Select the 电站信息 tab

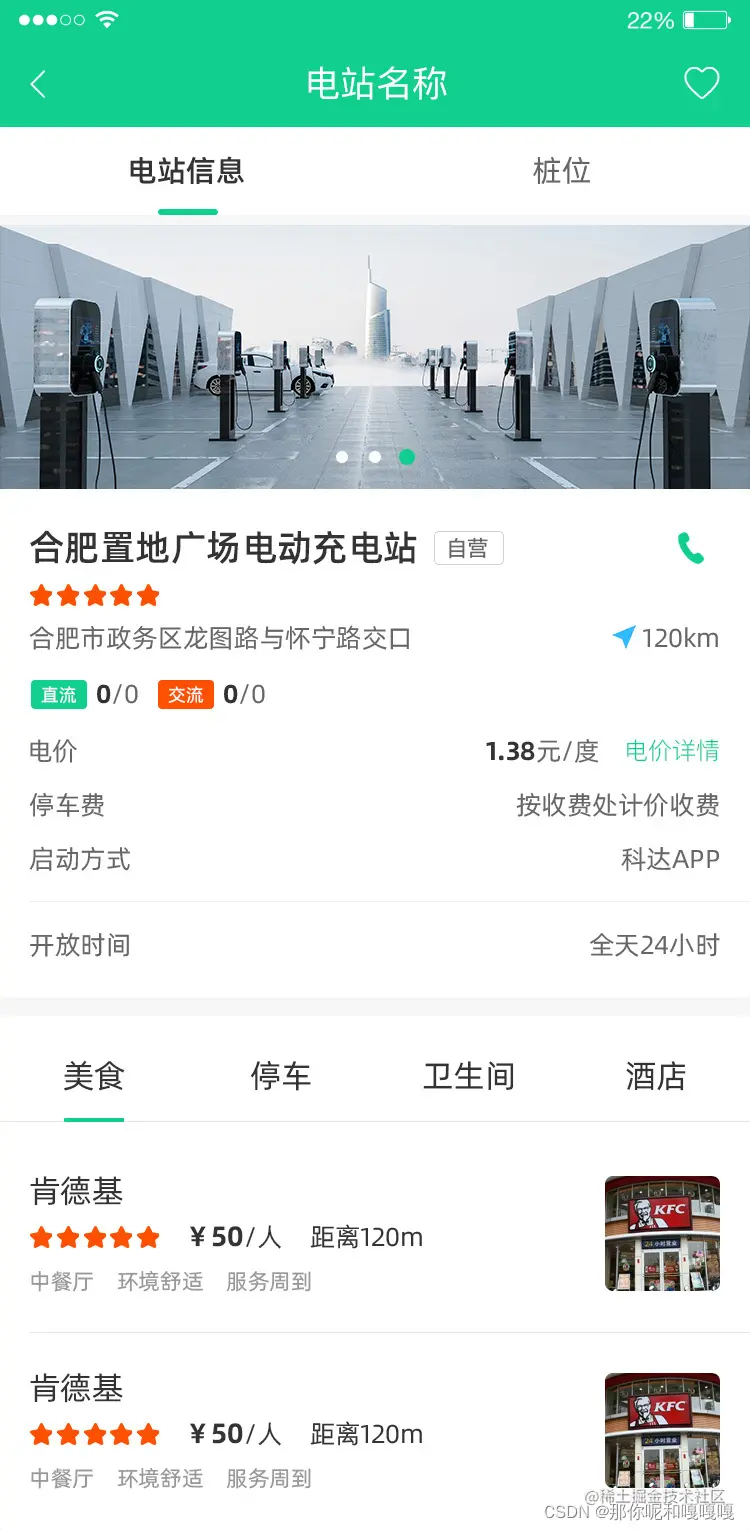(187, 171)
